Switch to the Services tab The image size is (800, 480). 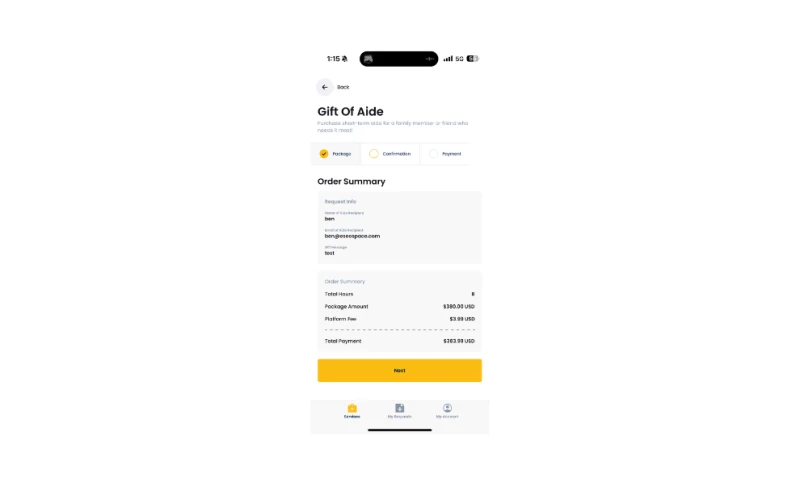pyautogui.click(x=352, y=410)
